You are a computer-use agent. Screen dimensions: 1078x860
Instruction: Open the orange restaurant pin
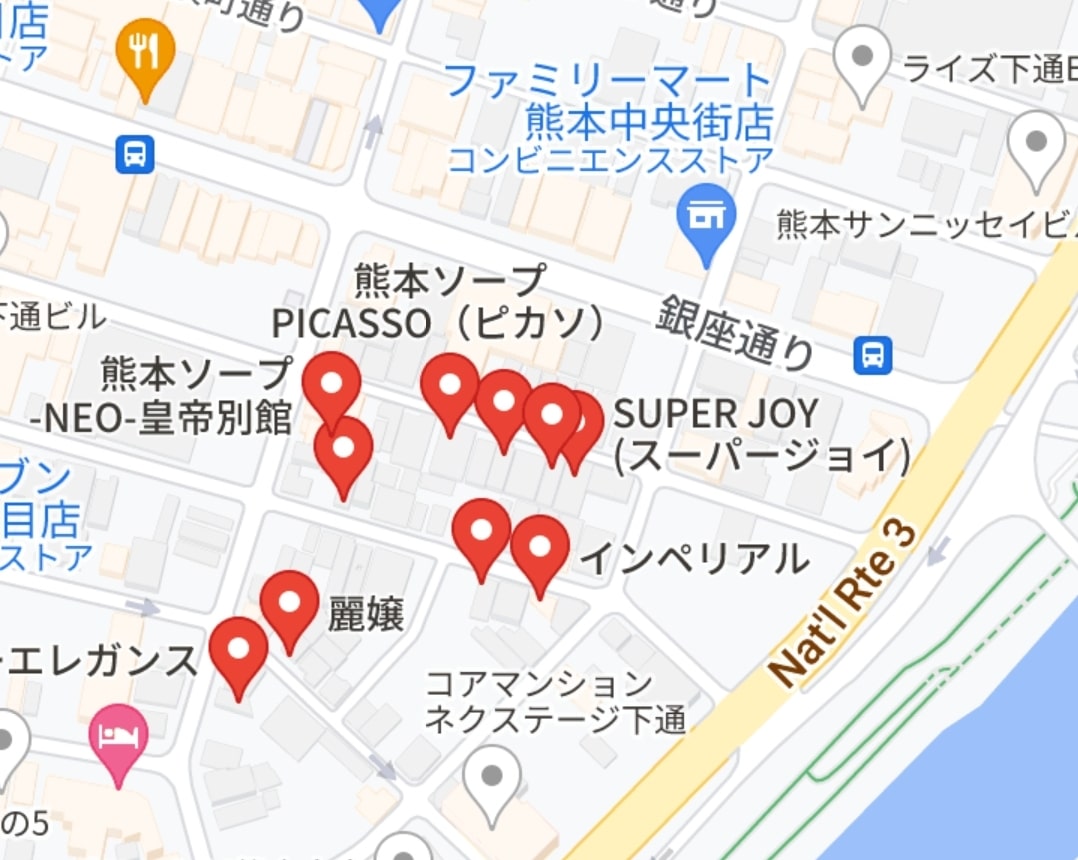pyautogui.click(x=145, y=52)
